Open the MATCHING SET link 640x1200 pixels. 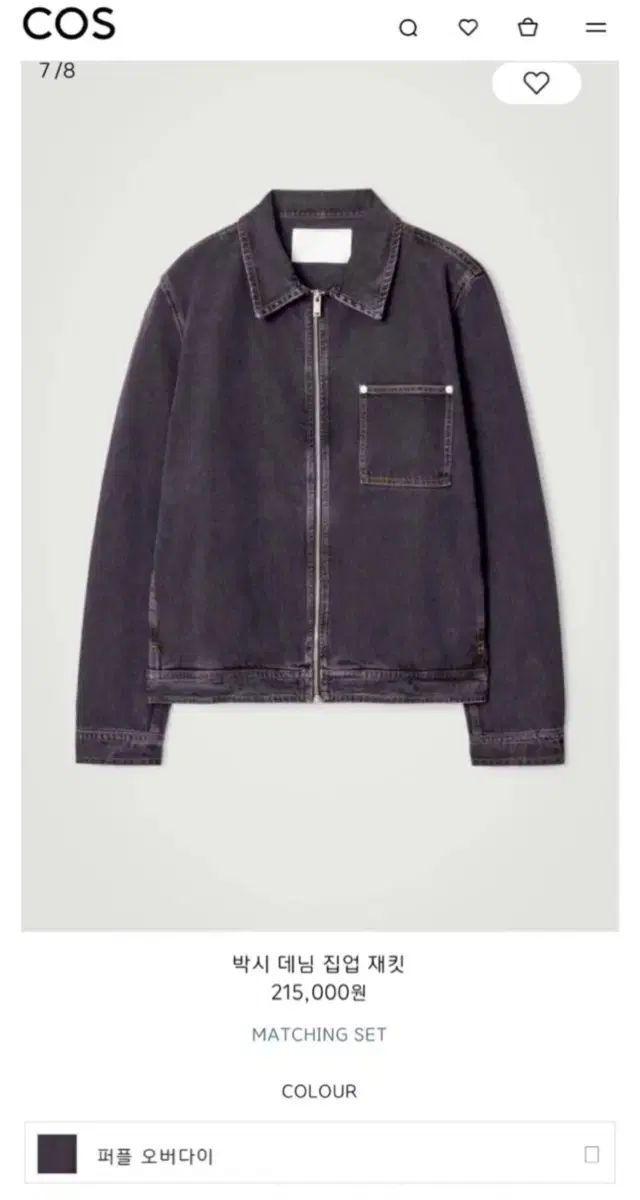pyautogui.click(x=319, y=1035)
